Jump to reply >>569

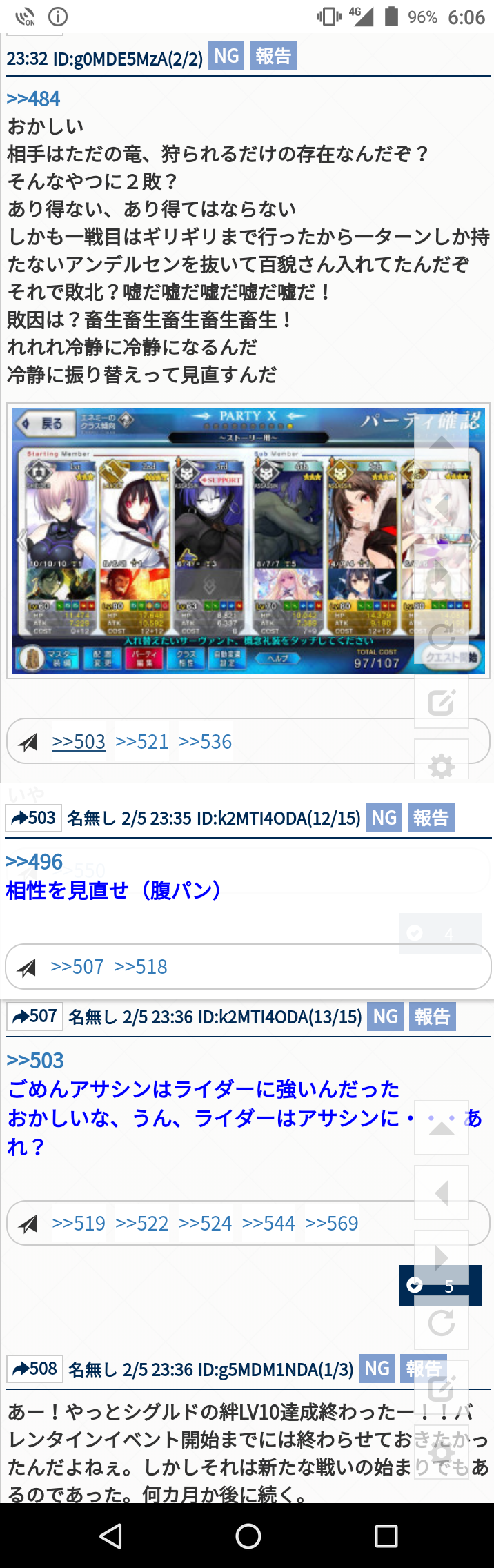pyautogui.click(x=332, y=1223)
